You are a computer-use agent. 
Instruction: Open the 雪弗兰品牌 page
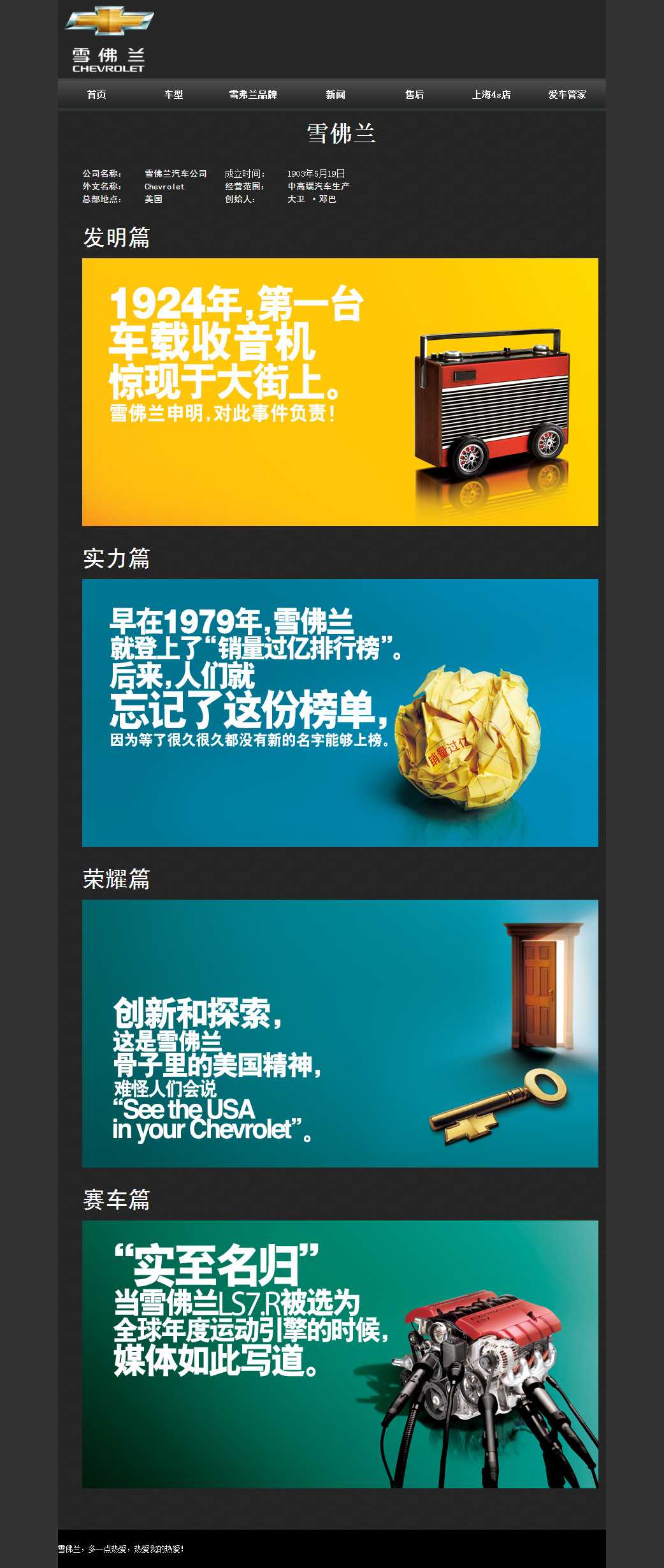[253, 94]
